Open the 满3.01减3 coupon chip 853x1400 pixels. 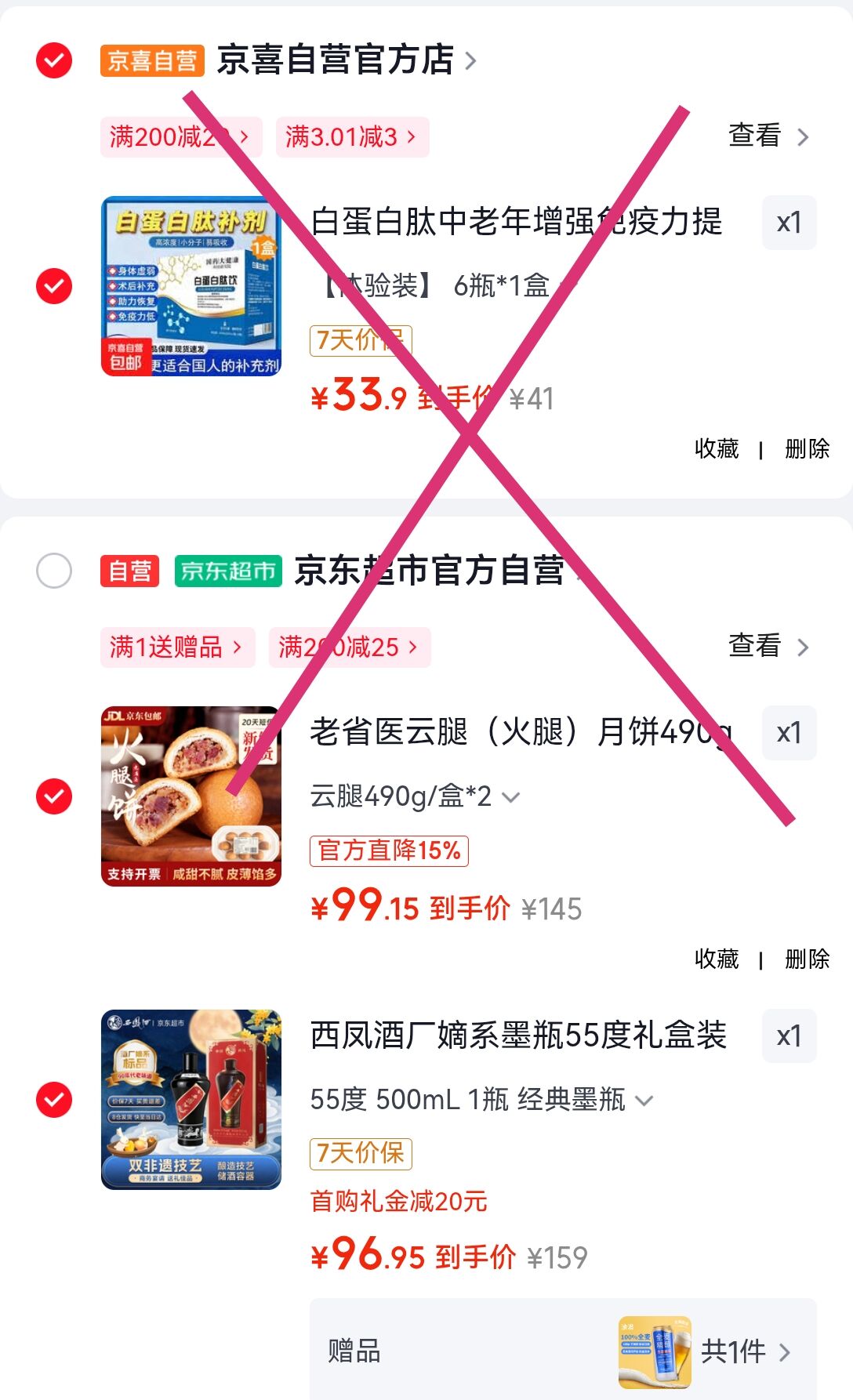click(352, 137)
